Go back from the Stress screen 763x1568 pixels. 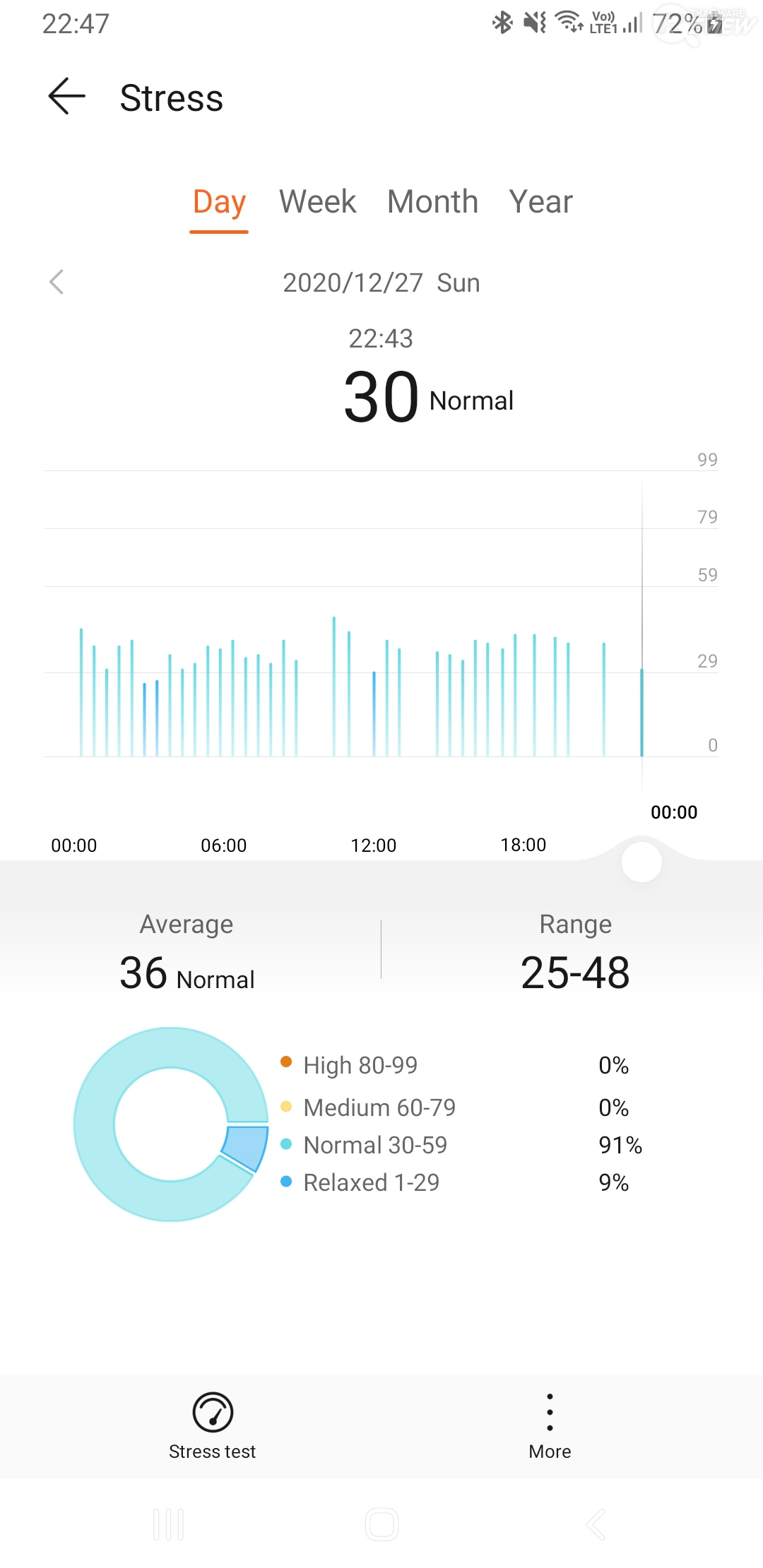click(x=66, y=97)
